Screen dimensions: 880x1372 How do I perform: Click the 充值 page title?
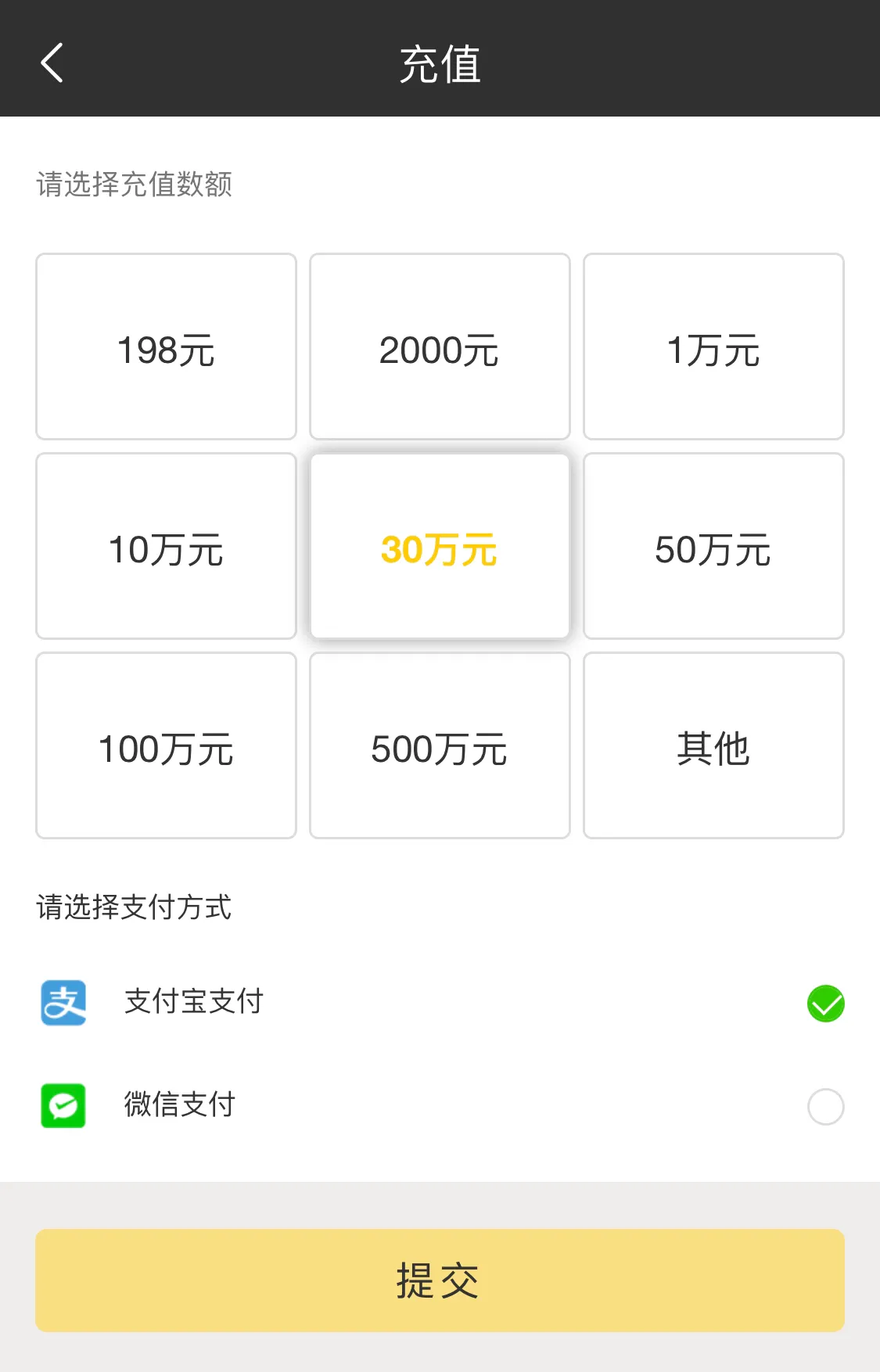pyautogui.click(x=440, y=66)
